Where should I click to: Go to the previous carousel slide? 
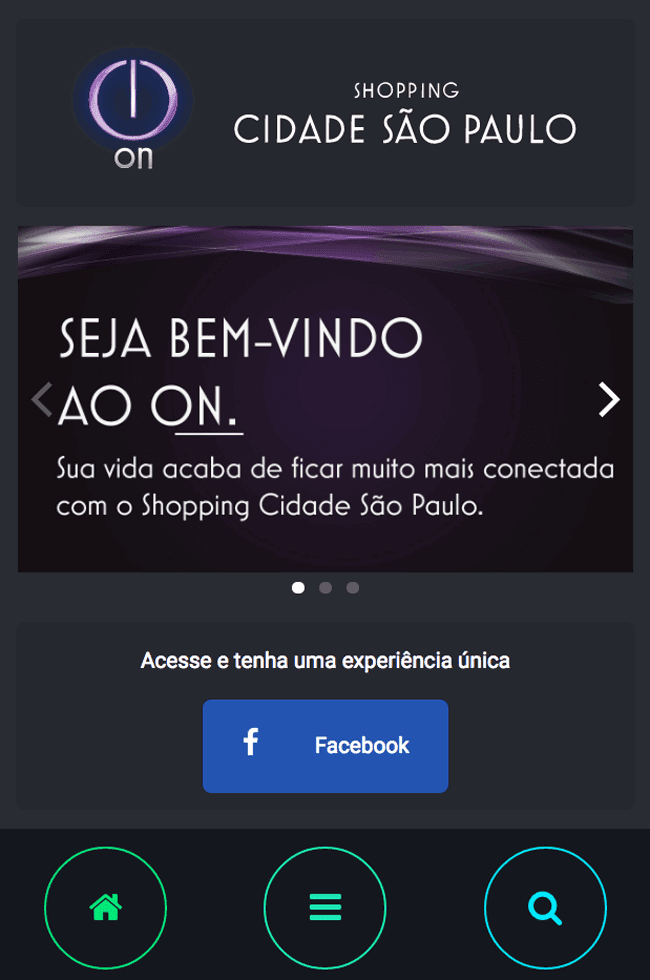tap(41, 399)
